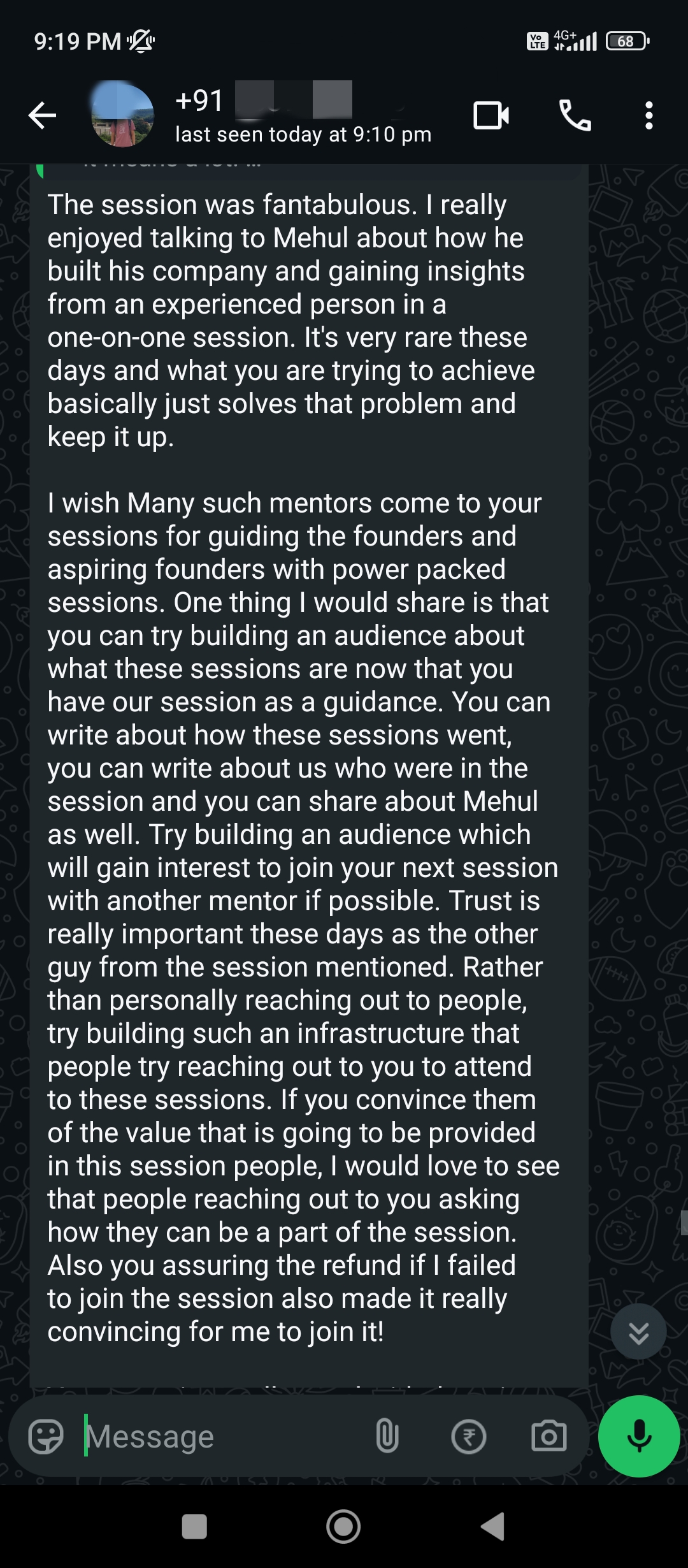688x1568 pixels.
Task: Open the camera to send a photo
Action: pos(548,1436)
